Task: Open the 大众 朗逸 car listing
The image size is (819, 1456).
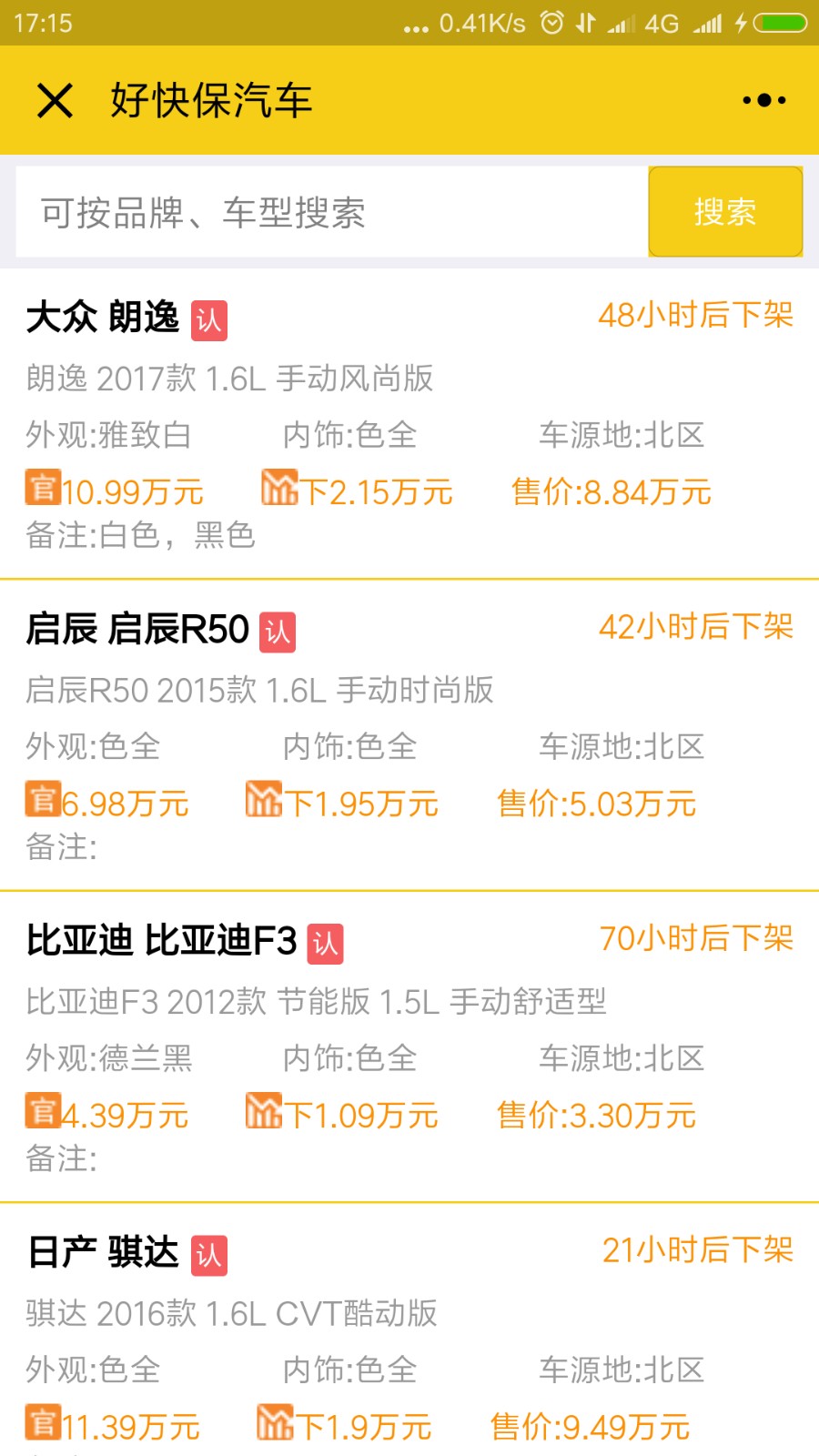Action: click(x=409, y=424)
